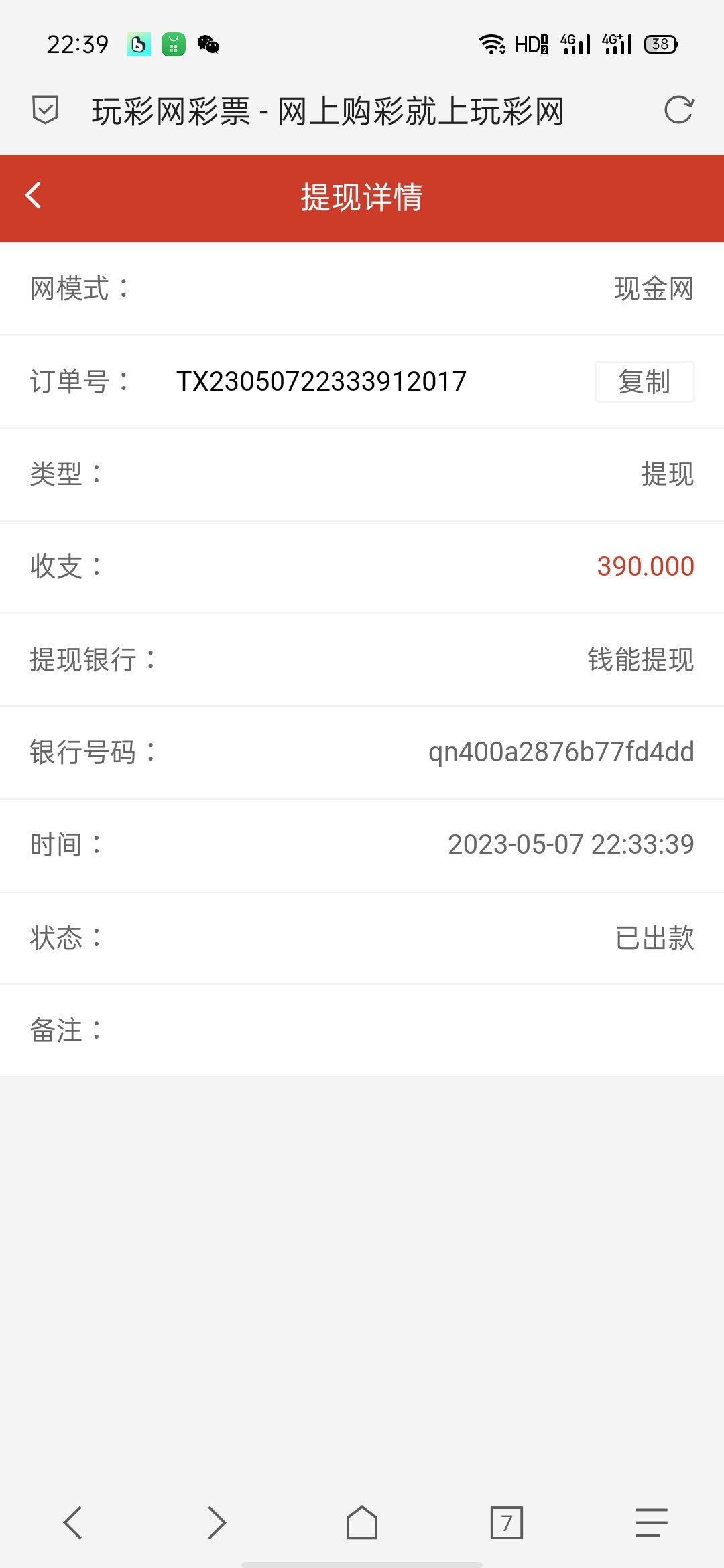Screen dimensions: 724x1568
Task: Tap the 现金网 network mode value
Action: click(654, 288)
